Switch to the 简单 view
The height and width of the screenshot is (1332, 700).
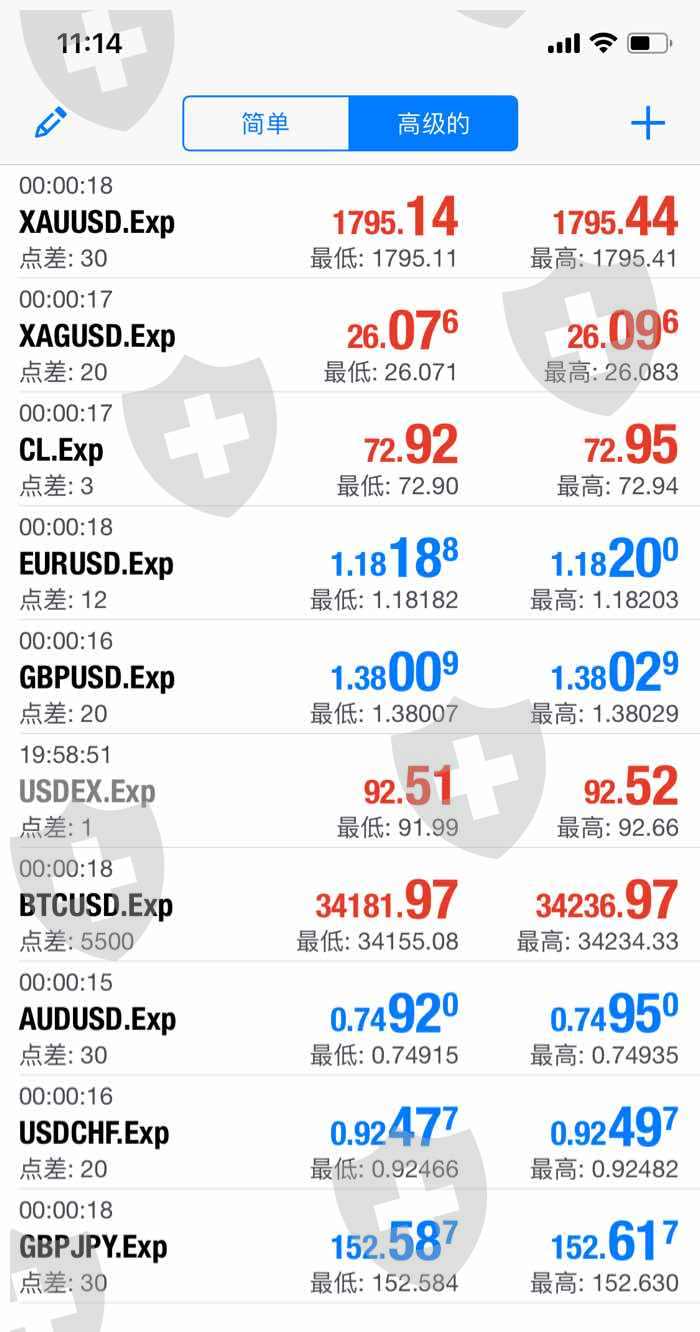pyautogui.click(x=266, y=123)
